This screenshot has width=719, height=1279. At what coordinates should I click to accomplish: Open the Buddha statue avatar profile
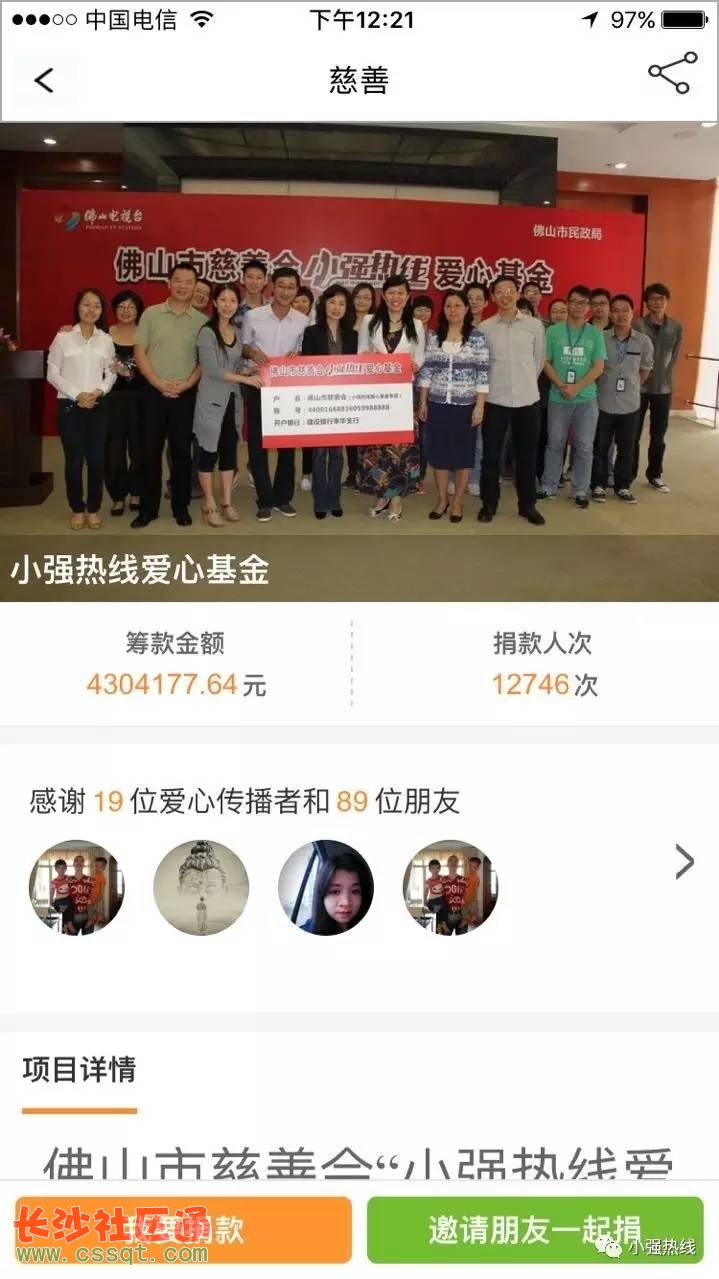point(201,887)
